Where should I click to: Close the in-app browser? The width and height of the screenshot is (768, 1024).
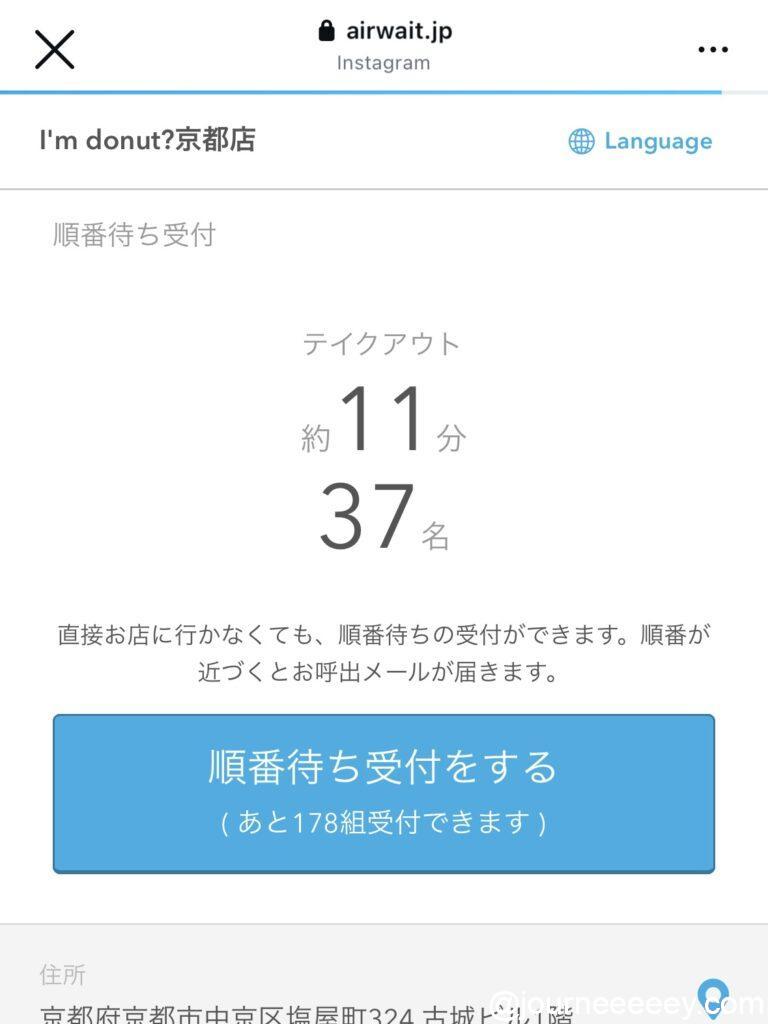55,49
